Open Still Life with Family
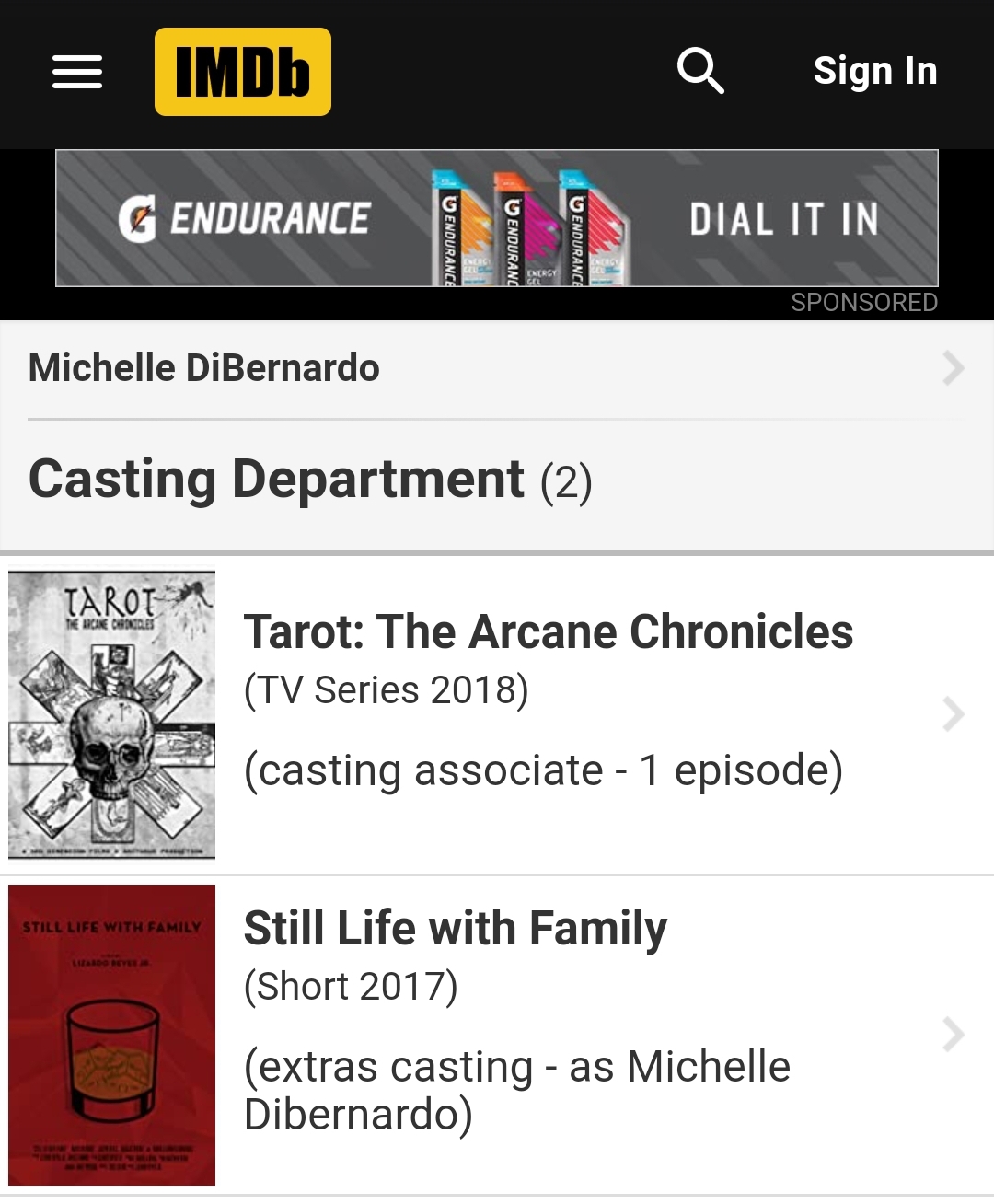The height and width of the screenshot is (1204, 994). [x=456, y=929]
